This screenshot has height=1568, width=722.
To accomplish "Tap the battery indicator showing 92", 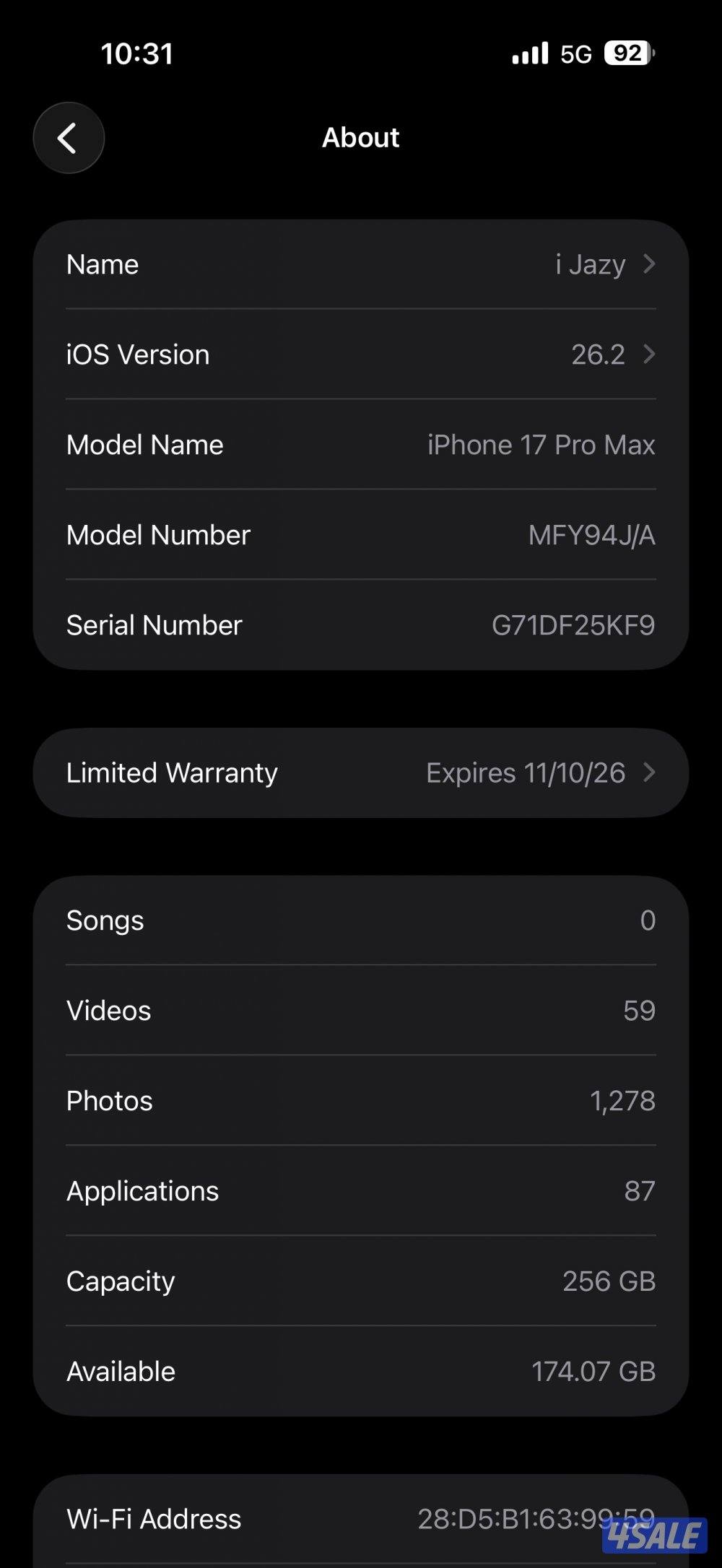I will click(x=625, y=53).
